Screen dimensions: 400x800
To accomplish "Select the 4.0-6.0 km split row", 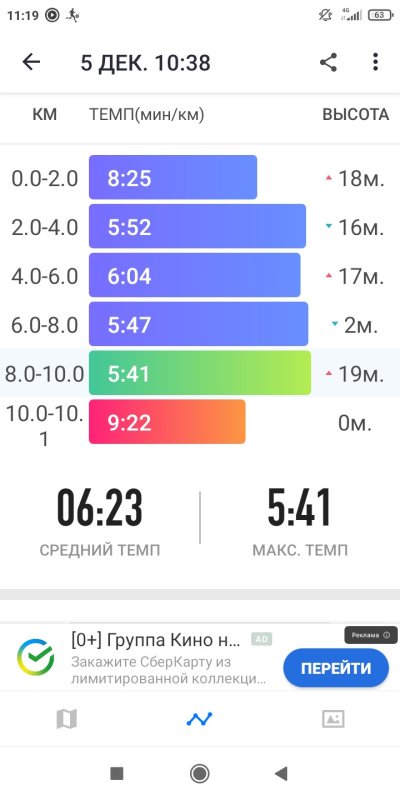I will 200,275.
